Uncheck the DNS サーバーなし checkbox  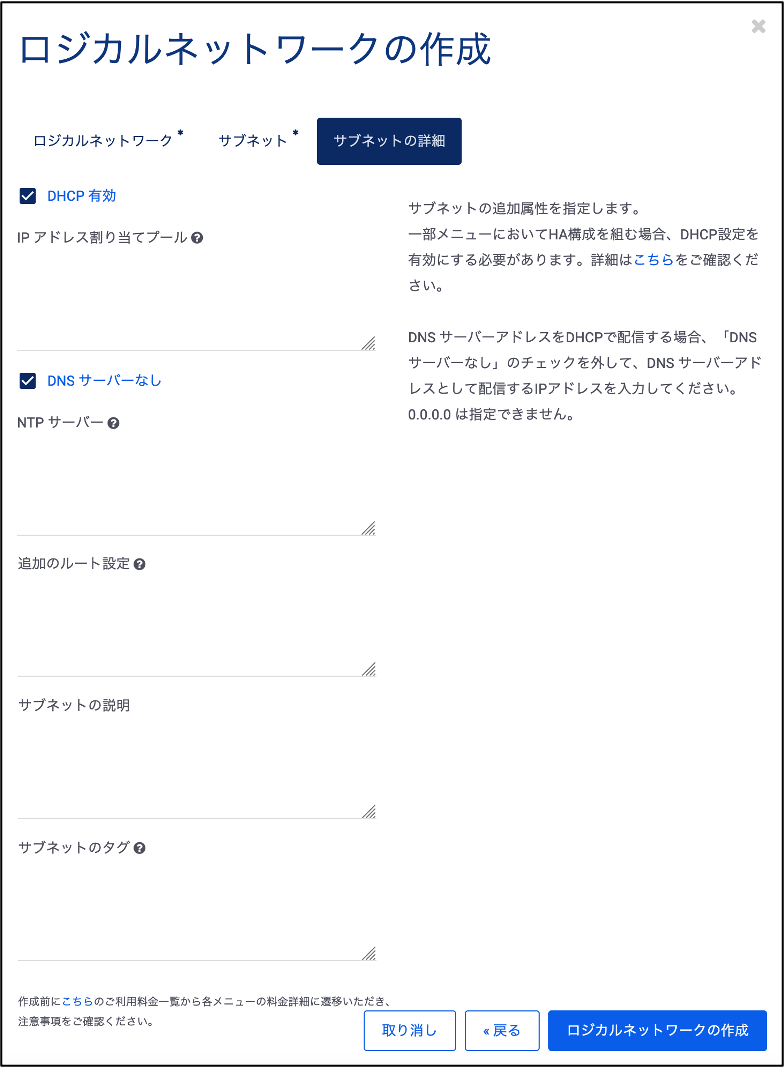pos(28,380)
